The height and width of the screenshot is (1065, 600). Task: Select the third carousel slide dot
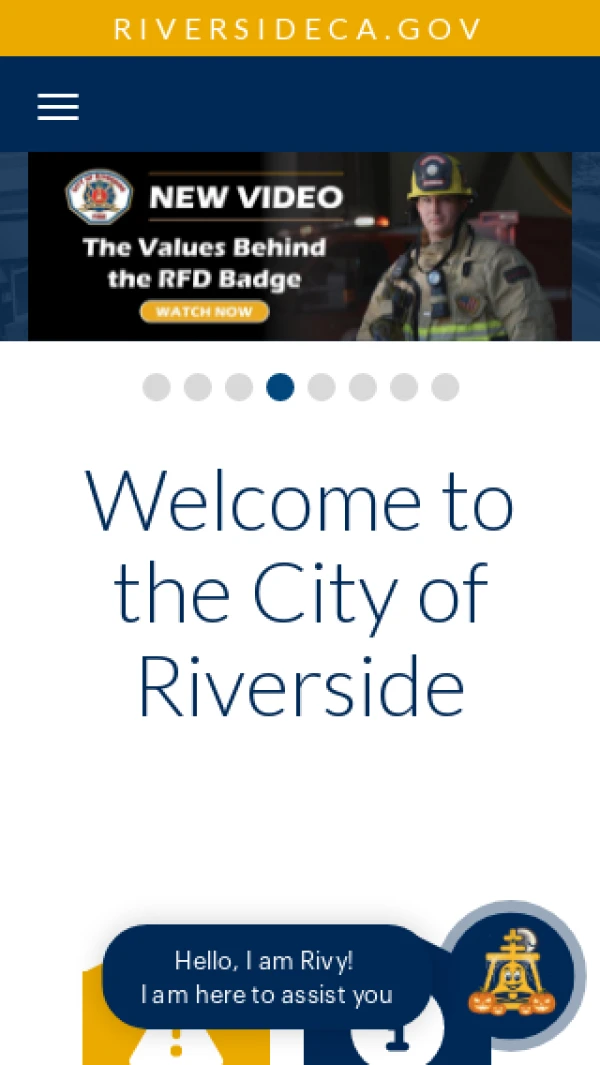point(239,387)
